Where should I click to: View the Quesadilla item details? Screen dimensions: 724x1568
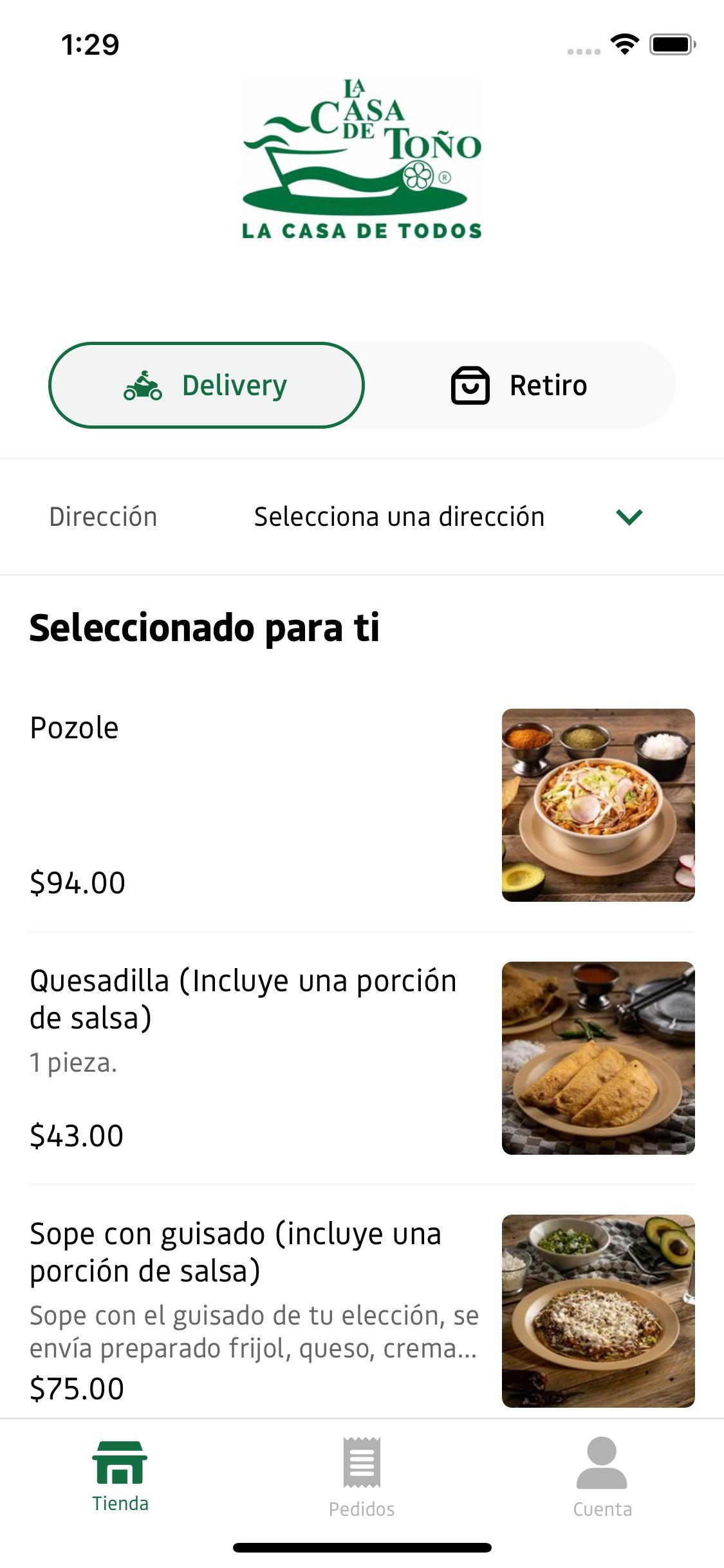tap(362, 1058)
